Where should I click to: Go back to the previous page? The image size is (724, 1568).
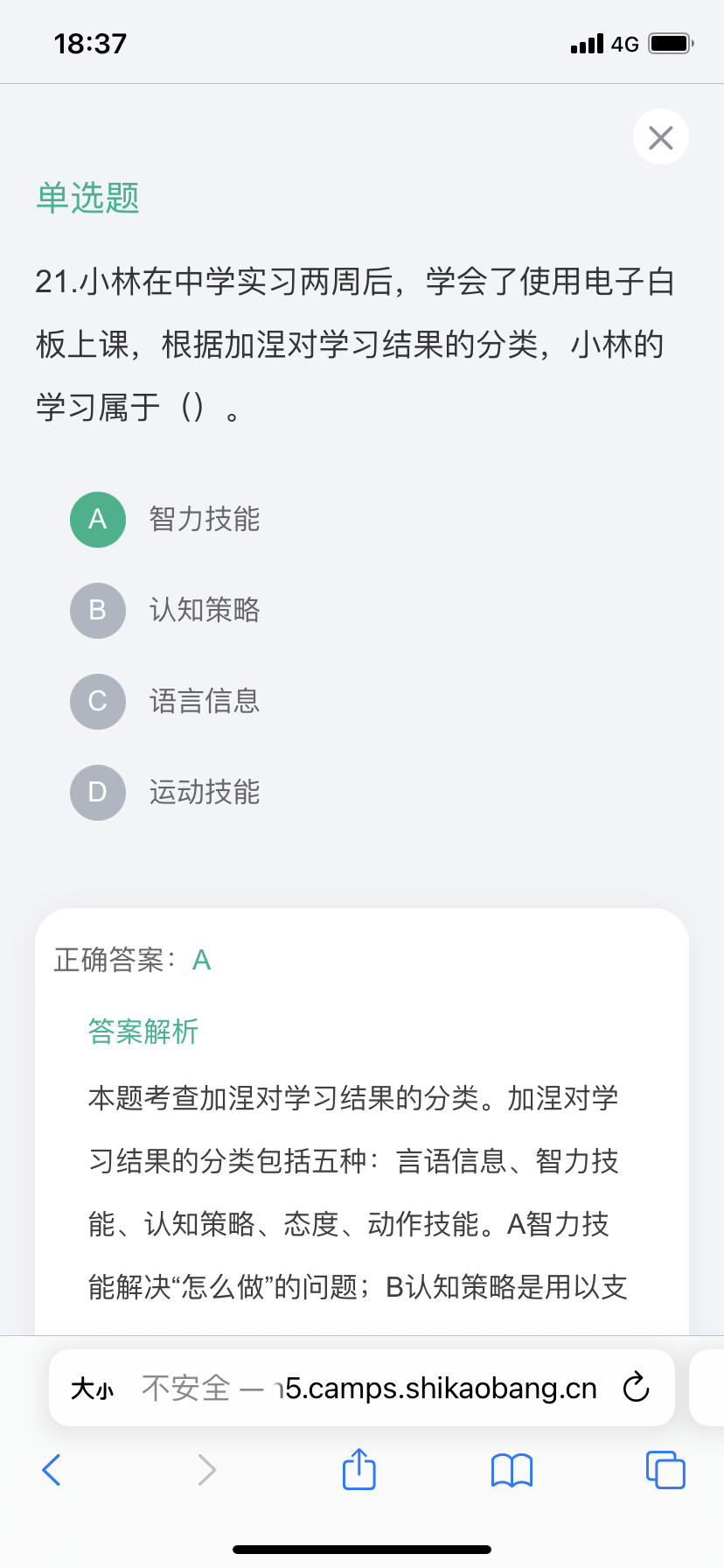(52, 1470)
